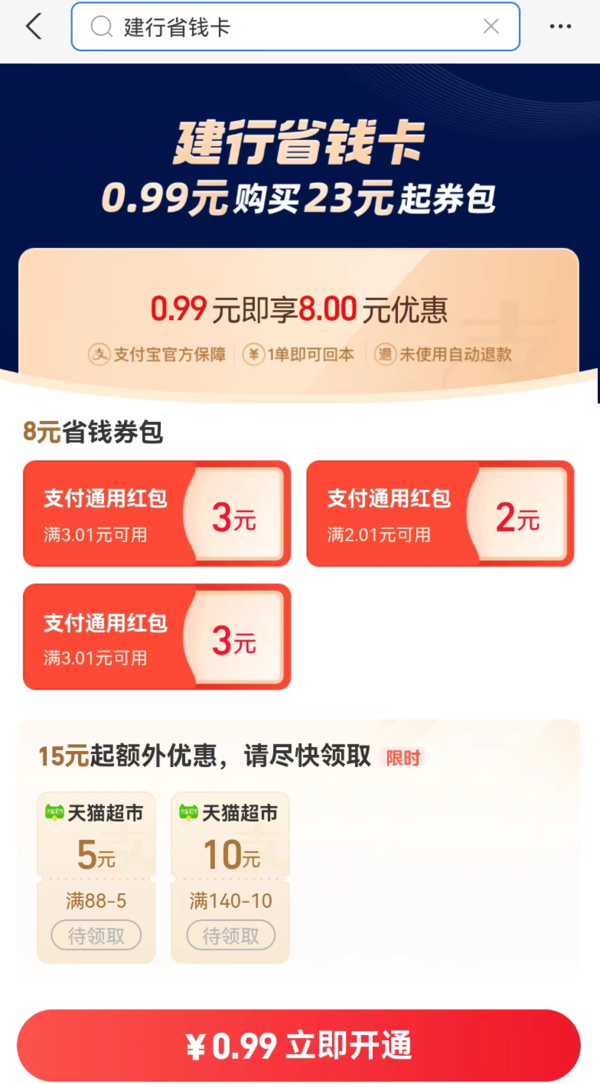Viewport: 600px width, 1084px height.
Task: Clear the search text with the X
Action: coord(491,27)
